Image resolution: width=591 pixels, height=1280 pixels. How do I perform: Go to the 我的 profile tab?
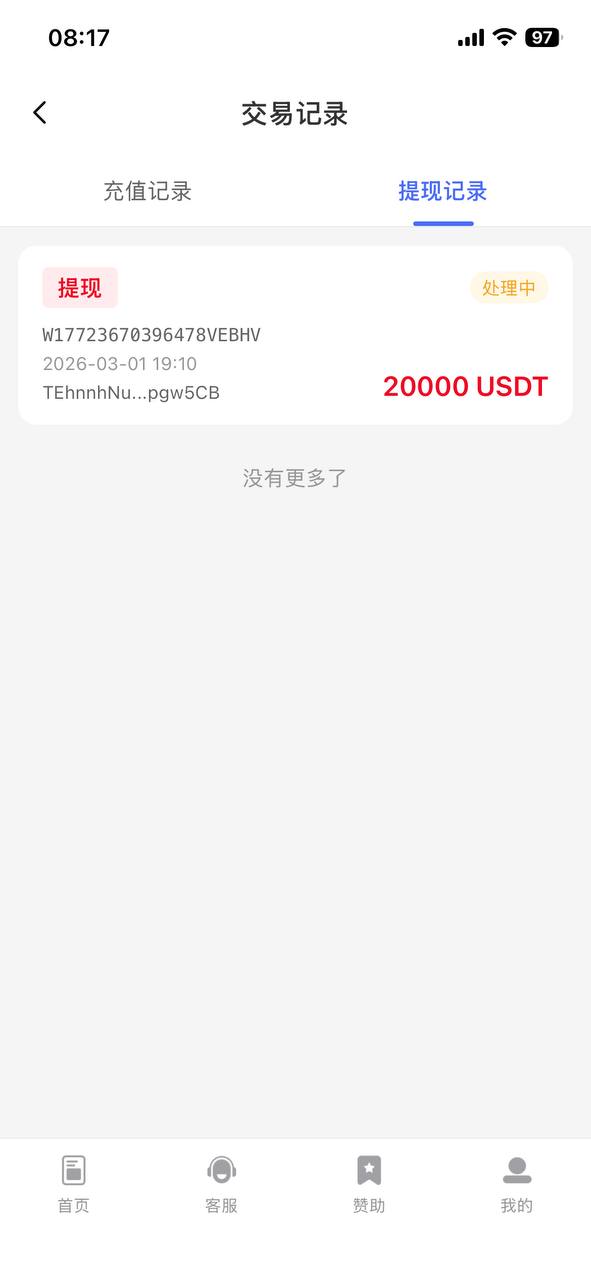coord(517,1184)
